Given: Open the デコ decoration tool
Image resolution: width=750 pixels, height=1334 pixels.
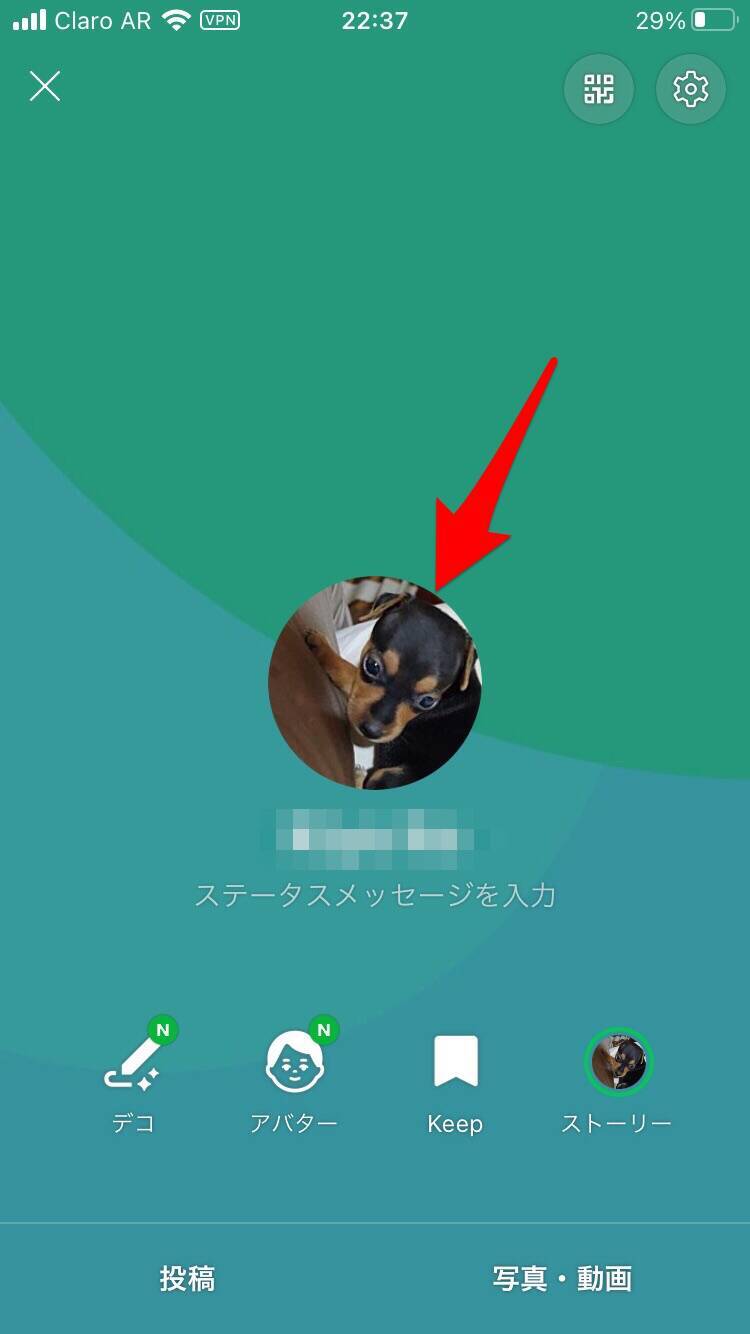Looking at the screenshot, I should (133, 1078).
